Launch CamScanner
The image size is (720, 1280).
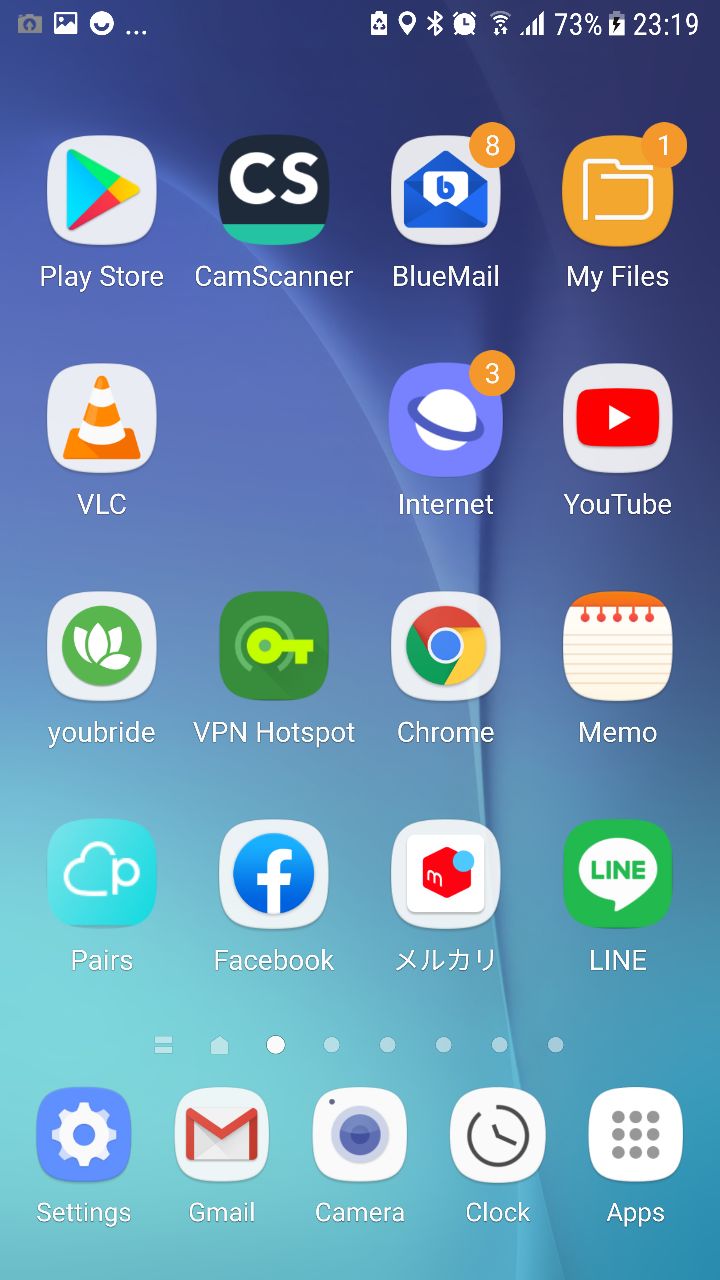pos(274,191)
